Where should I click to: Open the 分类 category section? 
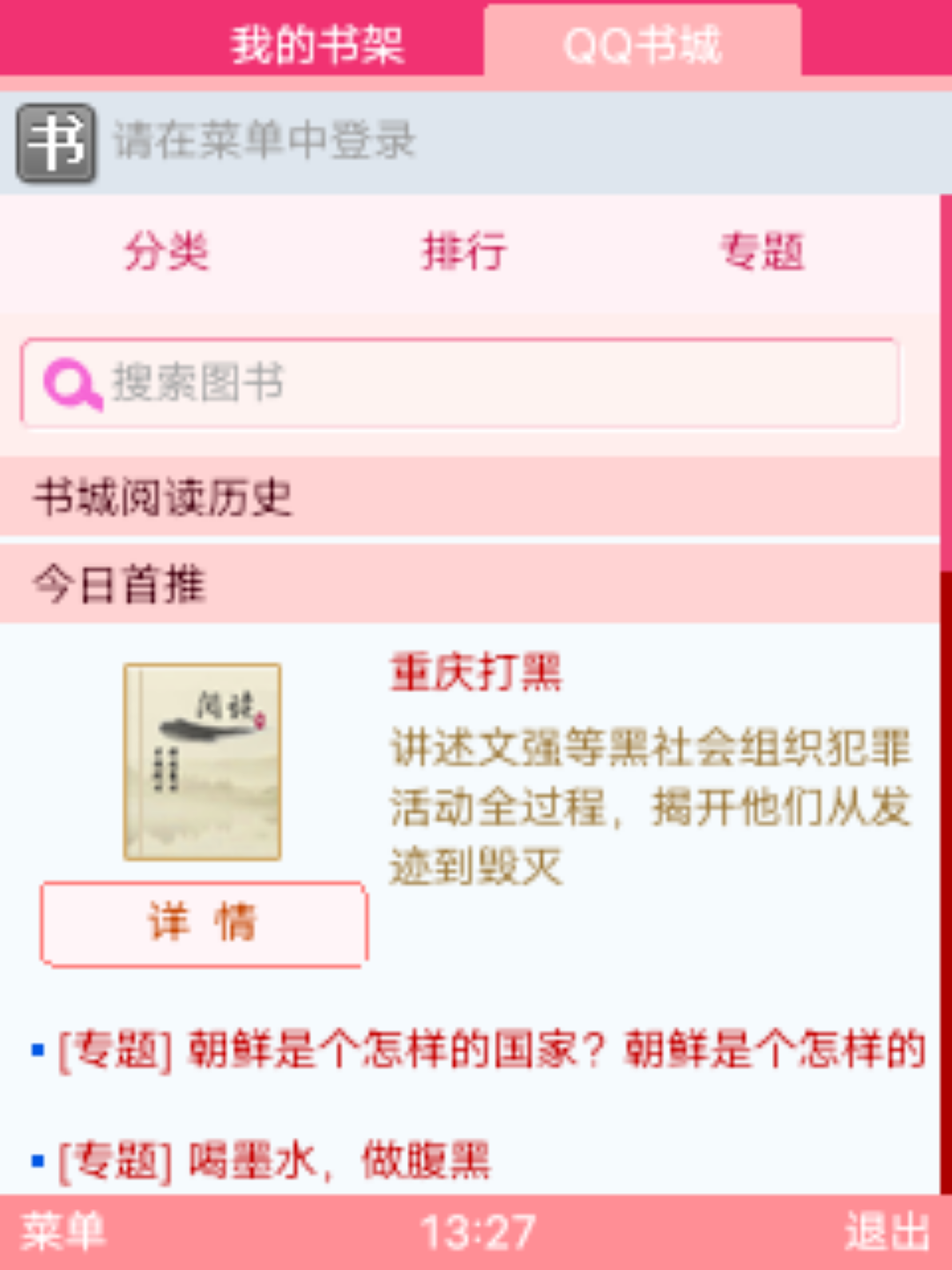(x=167, y=252)
